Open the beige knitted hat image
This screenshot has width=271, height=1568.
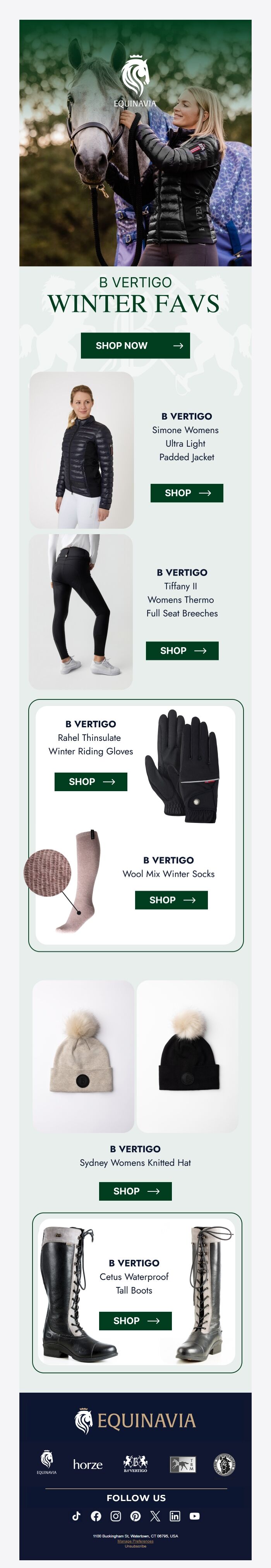pyautogui.click(x=83, y=1056)
